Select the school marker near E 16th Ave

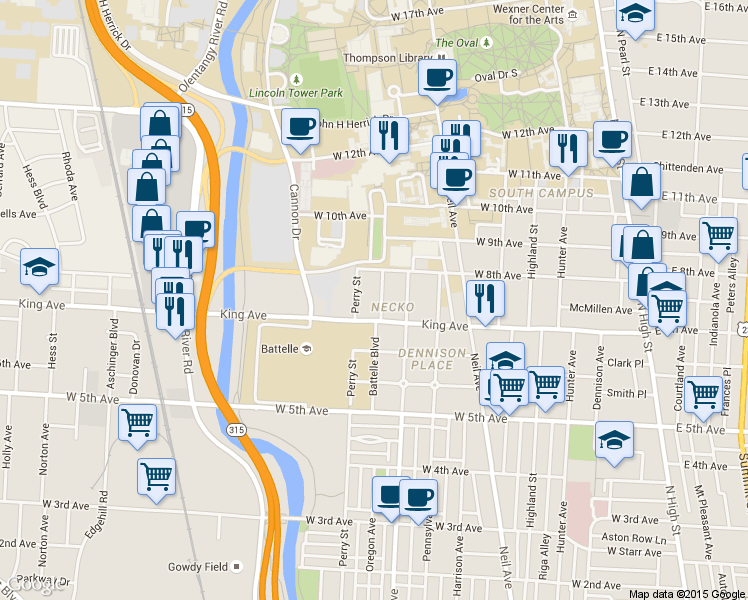[x=634, y=16]
